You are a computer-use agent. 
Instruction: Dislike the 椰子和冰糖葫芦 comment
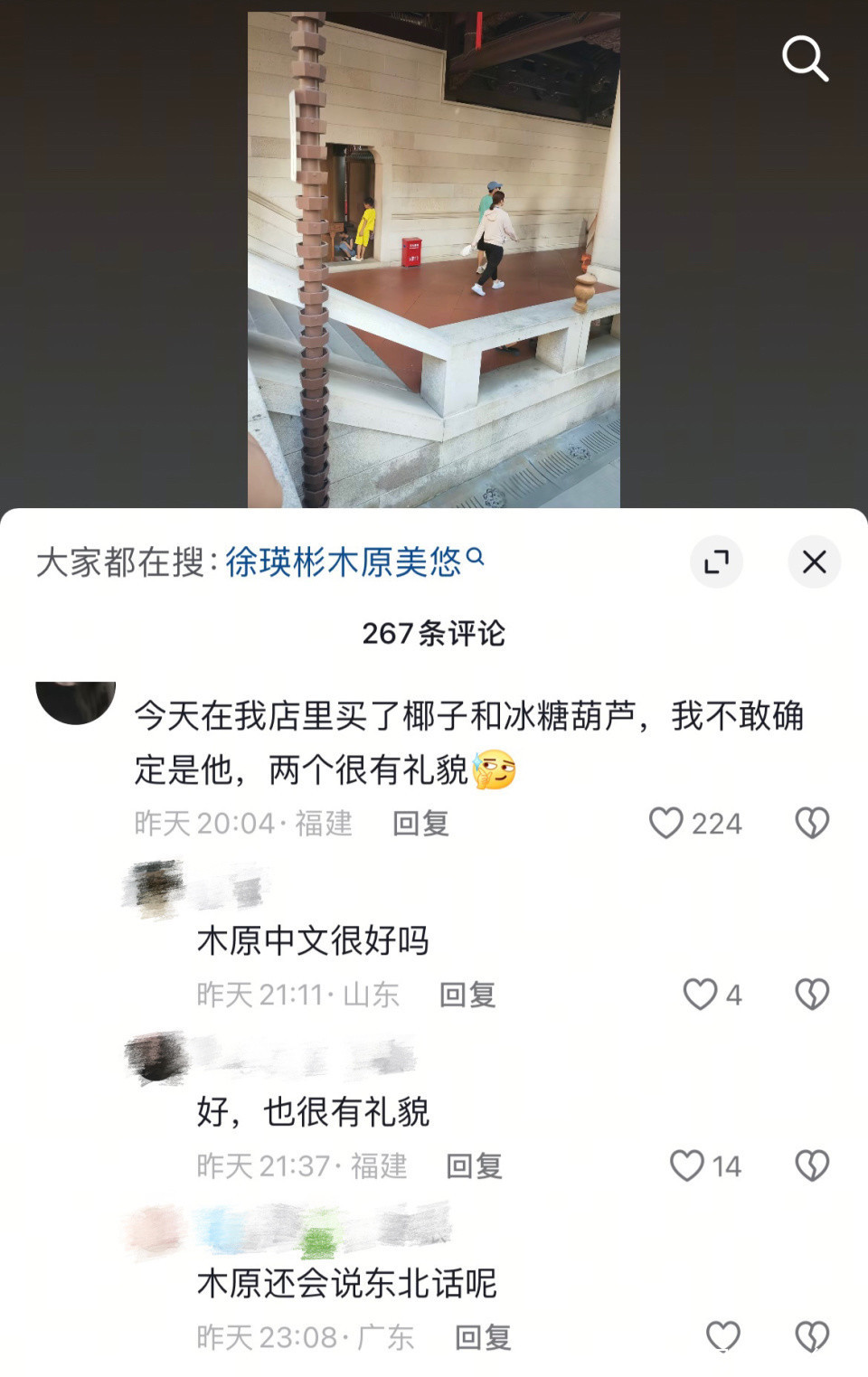coord(812,823)
